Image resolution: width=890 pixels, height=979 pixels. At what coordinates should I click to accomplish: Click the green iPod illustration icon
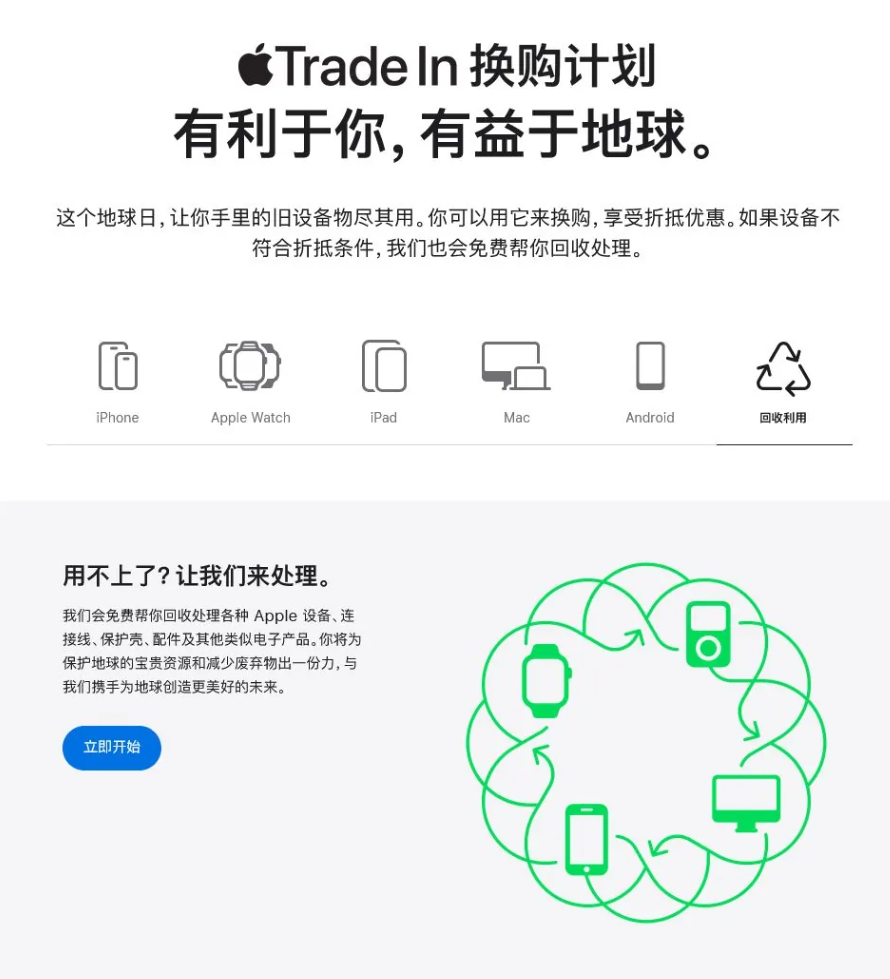pos(709,635)
